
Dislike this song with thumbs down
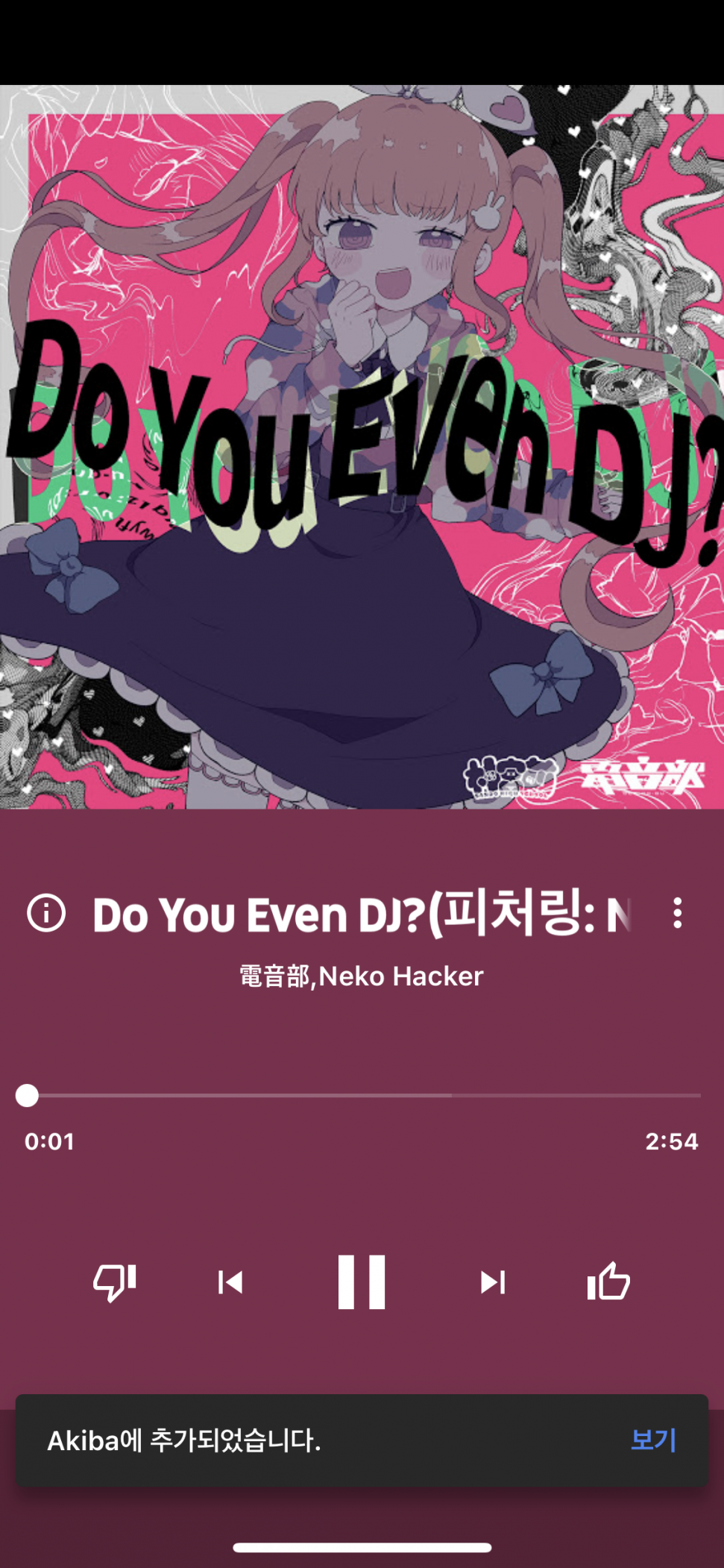(115, 1282)
